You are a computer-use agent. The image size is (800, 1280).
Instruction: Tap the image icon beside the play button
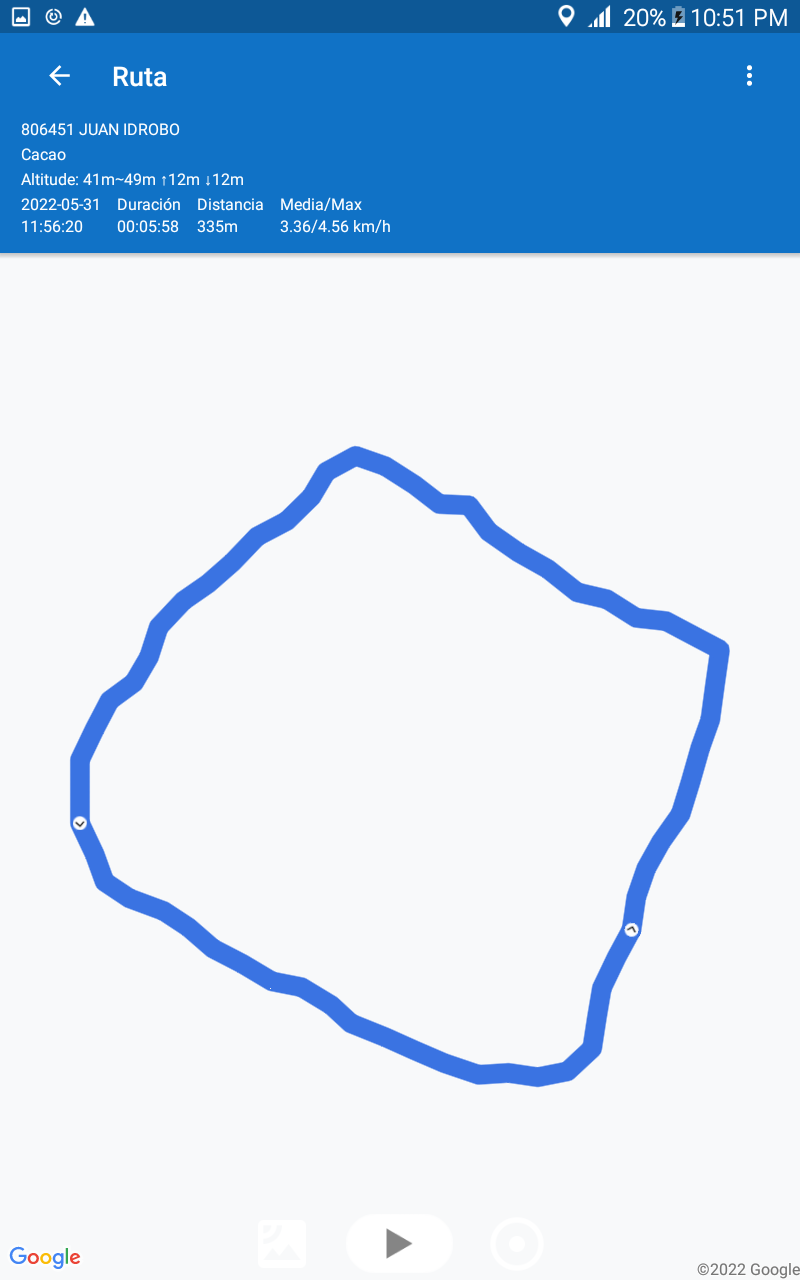click(x=282, y=1244)
